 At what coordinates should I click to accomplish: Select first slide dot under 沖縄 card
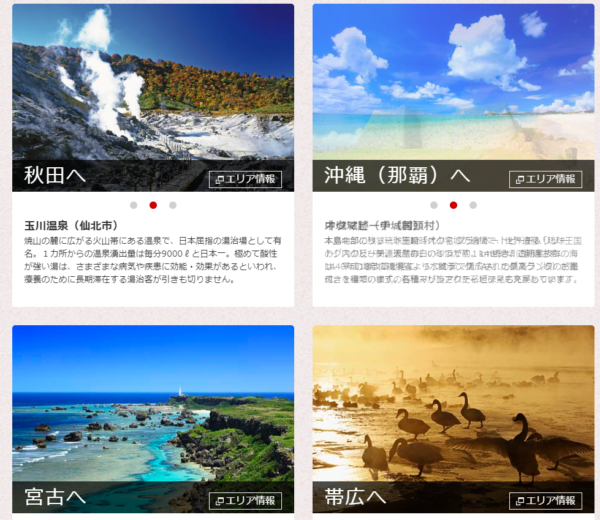pyautogui.click(x=434, y=205)
